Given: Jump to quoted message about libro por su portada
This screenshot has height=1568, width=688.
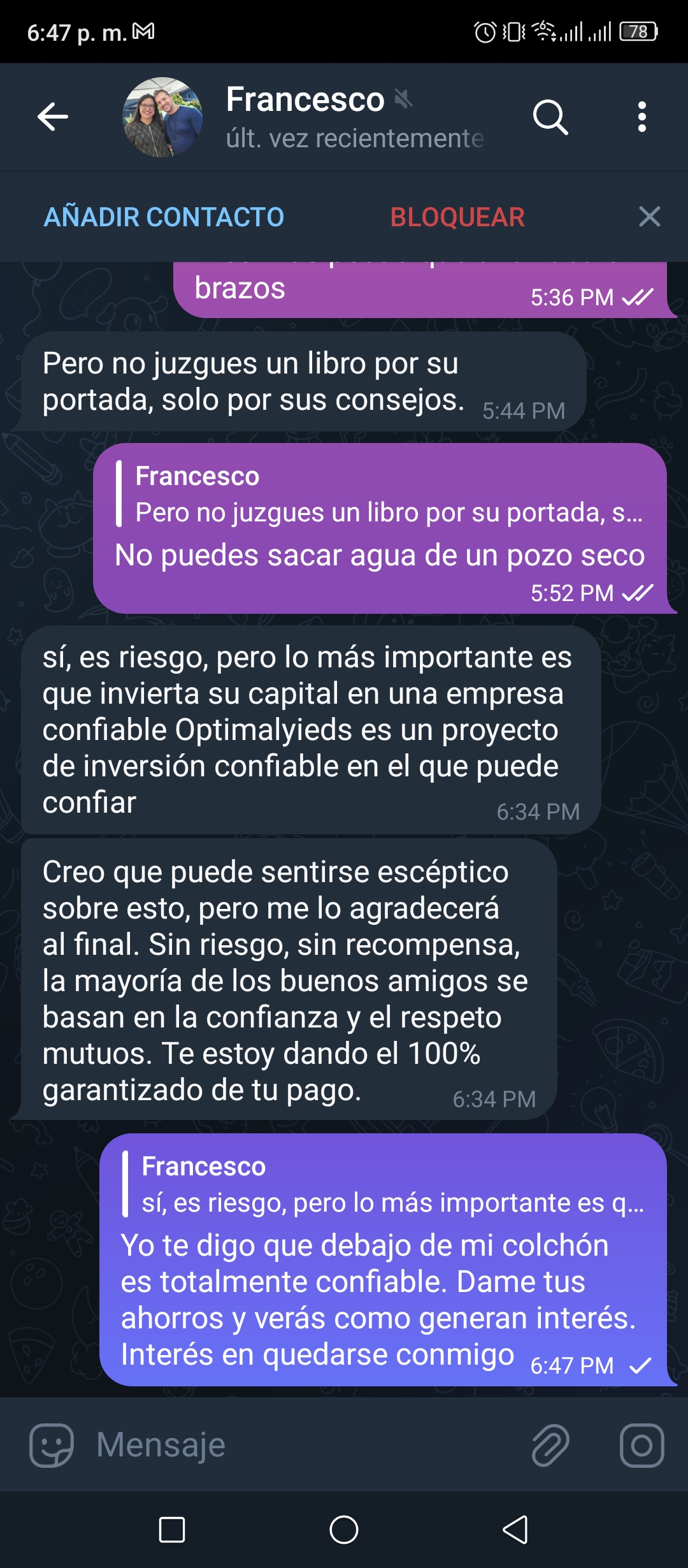Looking at the screenshot, I should 381,495.
